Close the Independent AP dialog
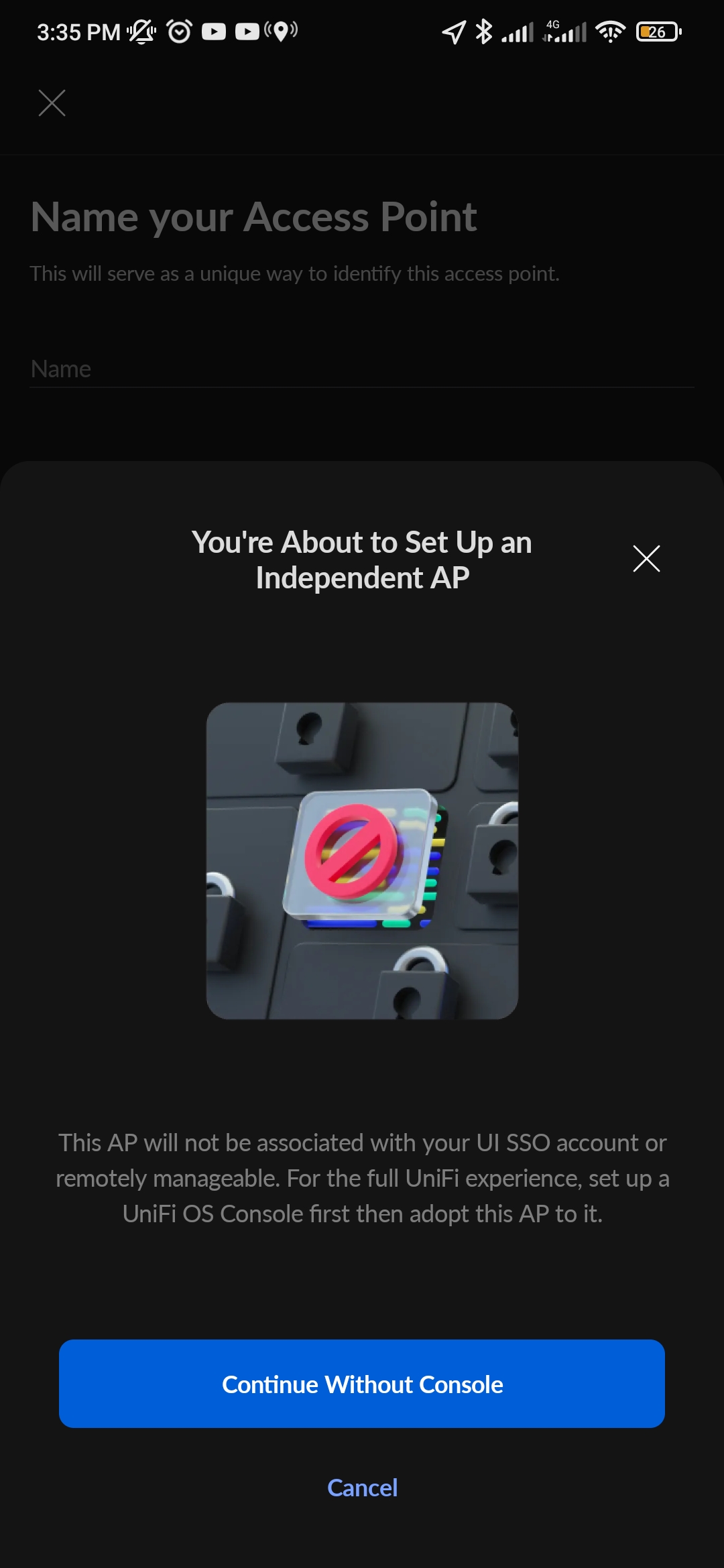The height and width of the screenshot is (1568, 724). click(646, 558)
